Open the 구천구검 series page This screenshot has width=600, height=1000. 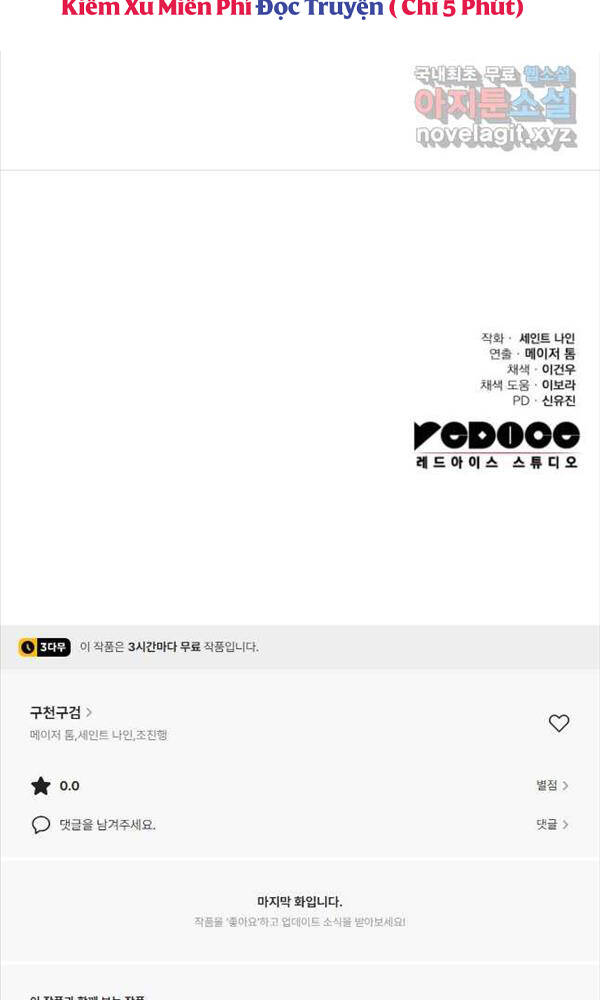[61, 712]
